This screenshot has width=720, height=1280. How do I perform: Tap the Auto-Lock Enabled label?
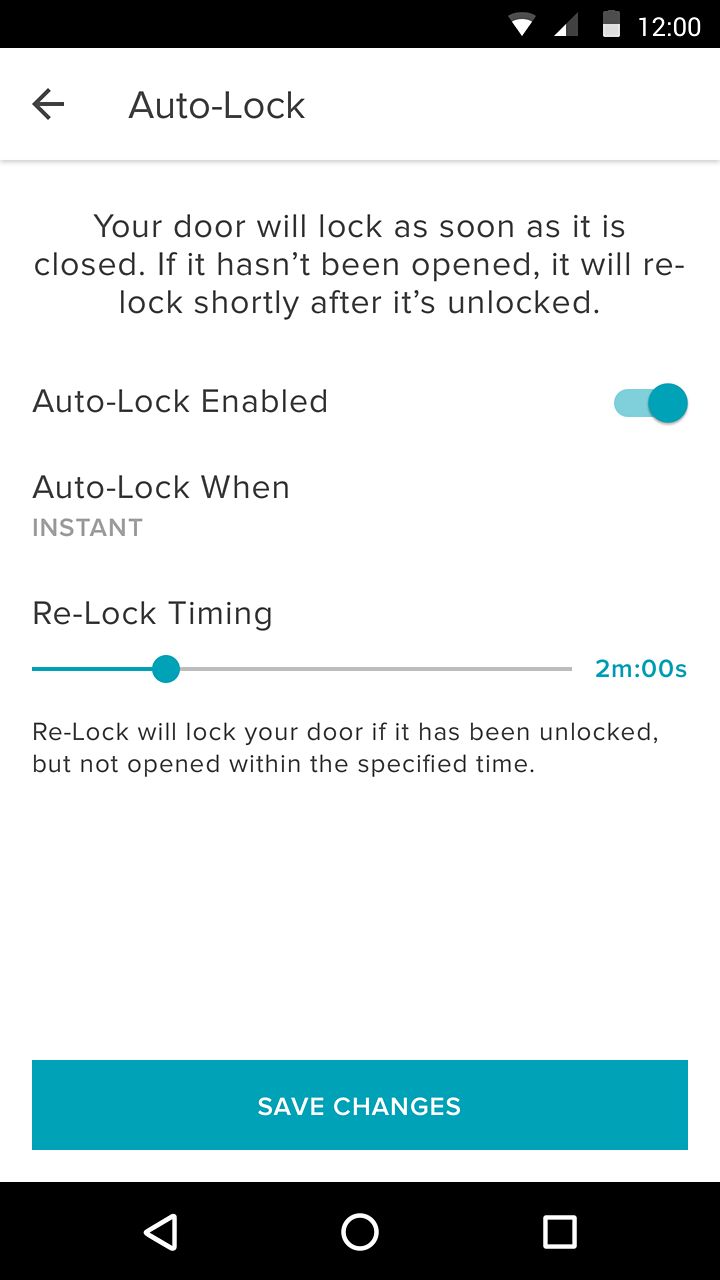[x=180, y=401]
